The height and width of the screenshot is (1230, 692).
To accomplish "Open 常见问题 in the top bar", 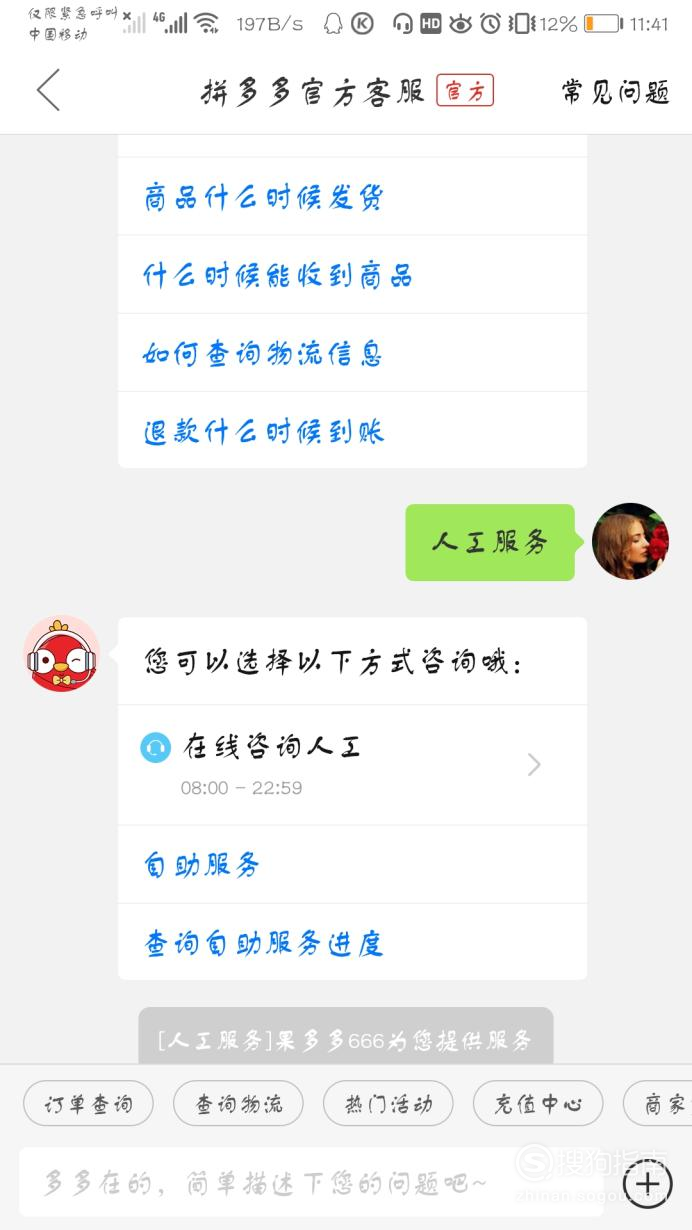I will pos(615,92).
